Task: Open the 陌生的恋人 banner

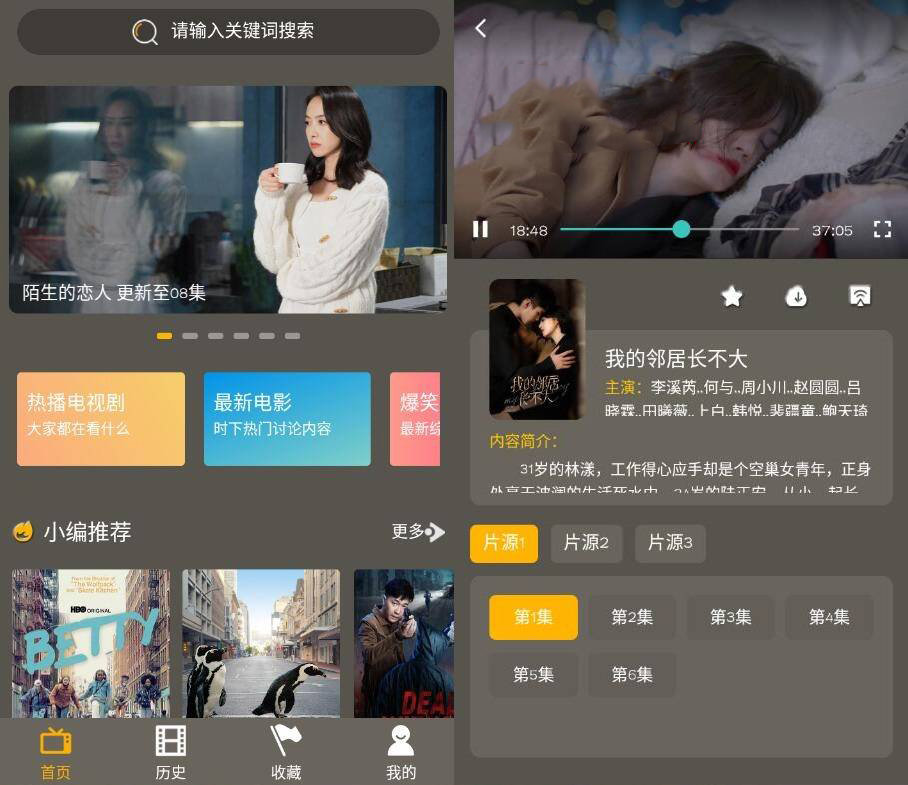Action: point(228,199)
